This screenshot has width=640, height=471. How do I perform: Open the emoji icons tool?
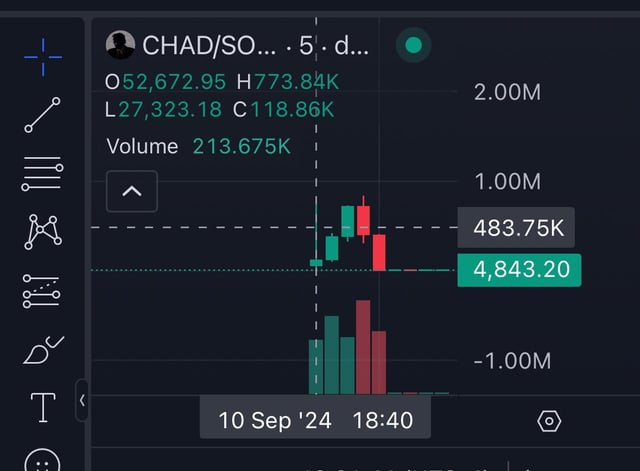coord(42,461)
